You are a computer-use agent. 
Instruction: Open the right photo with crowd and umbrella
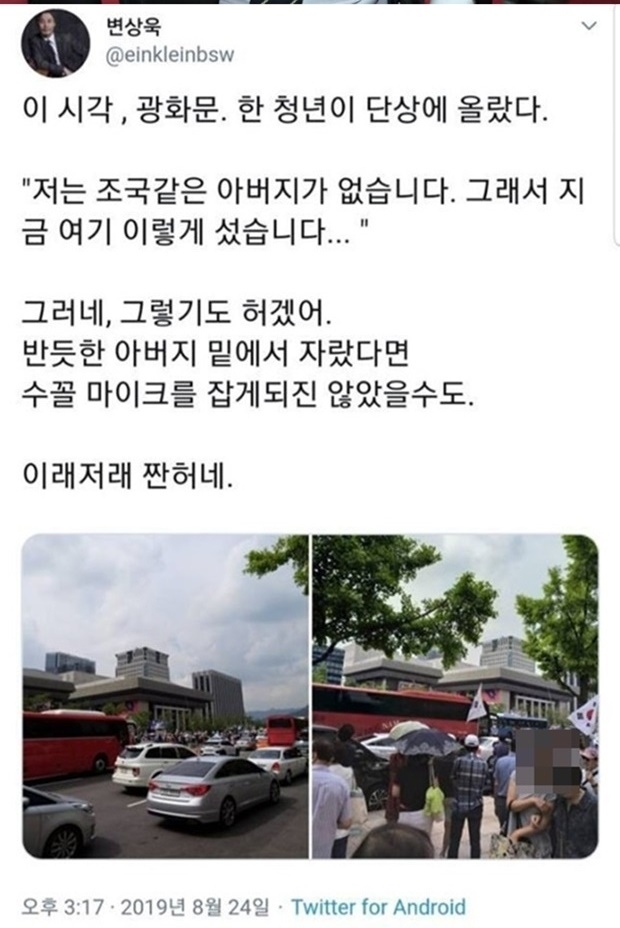(x=455, y=696)
